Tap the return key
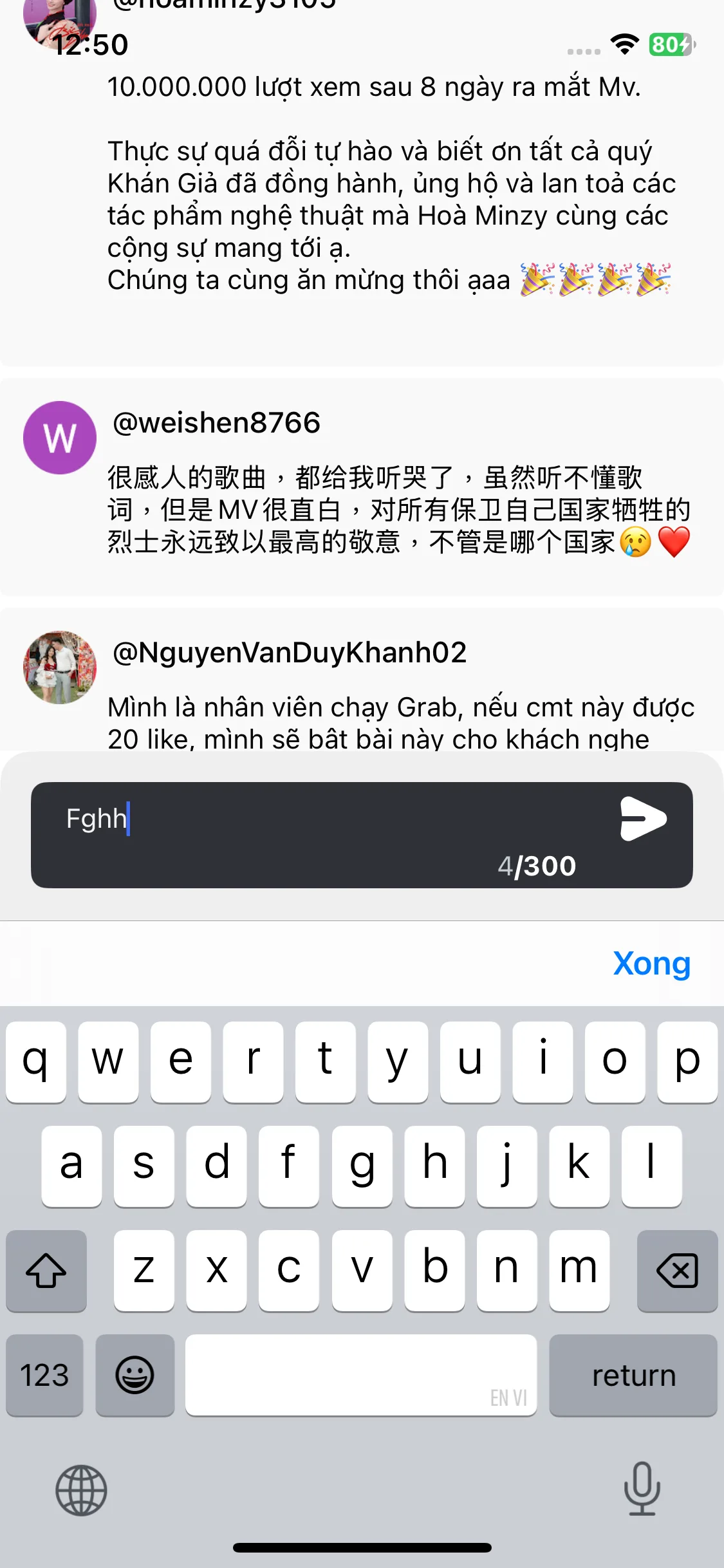 point(633,1375)
